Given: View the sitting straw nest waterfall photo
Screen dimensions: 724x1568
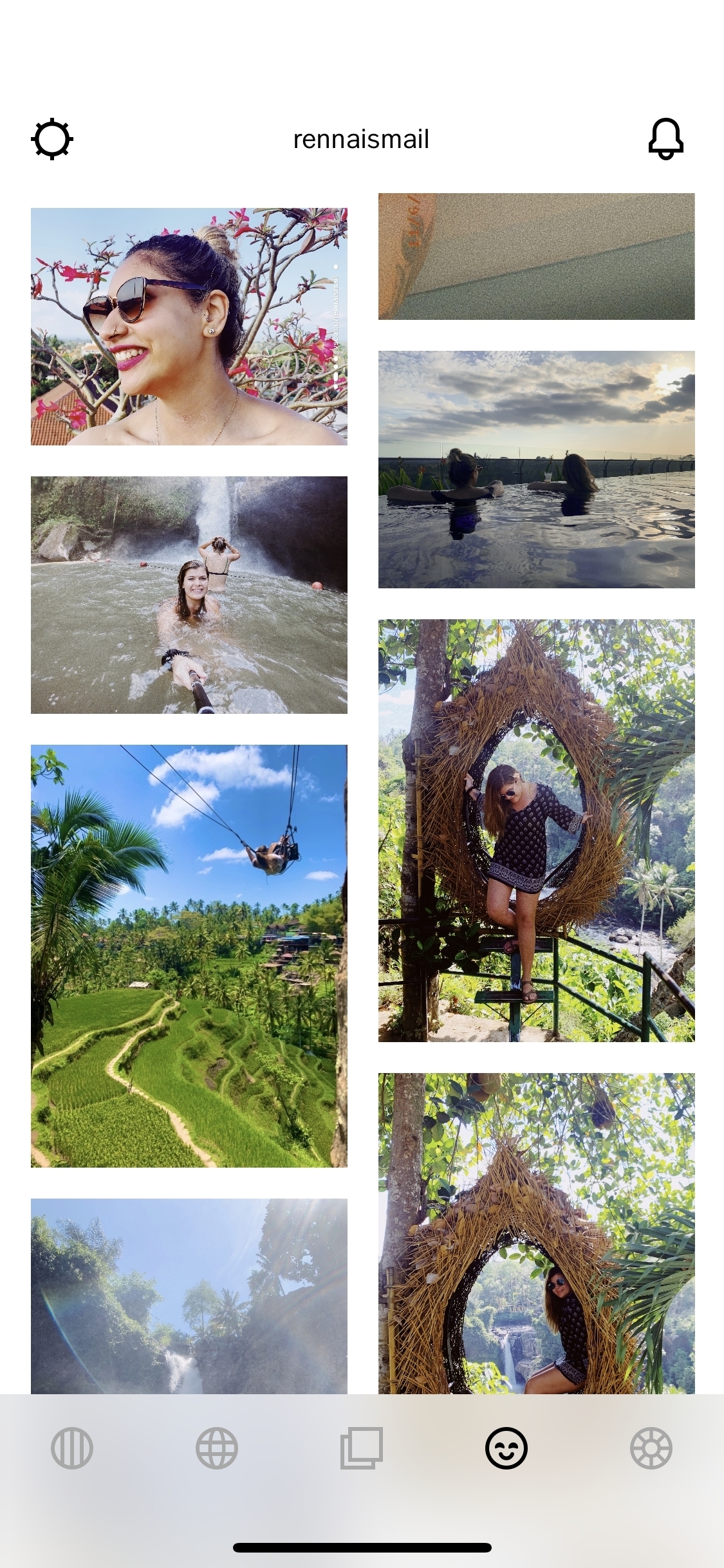Looking at the screenshot, I should click(537, 1233).
